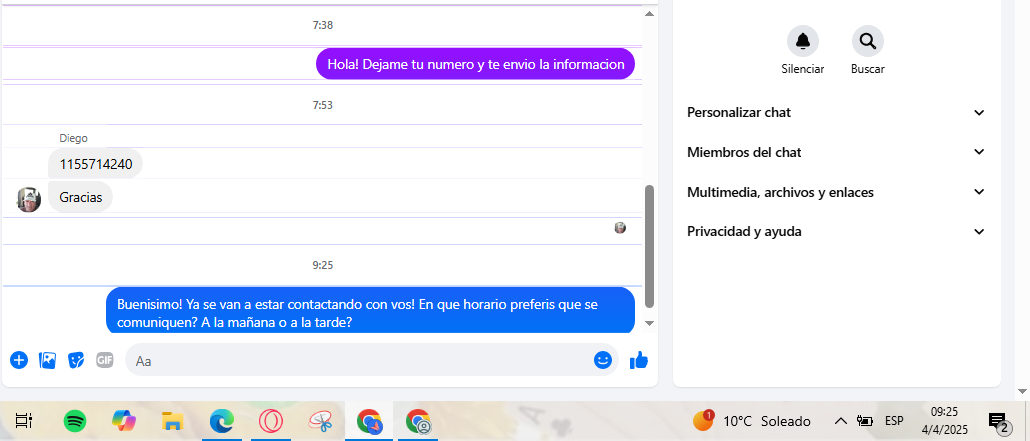Click the chat scrollbar down arrow

pos(649,323)
